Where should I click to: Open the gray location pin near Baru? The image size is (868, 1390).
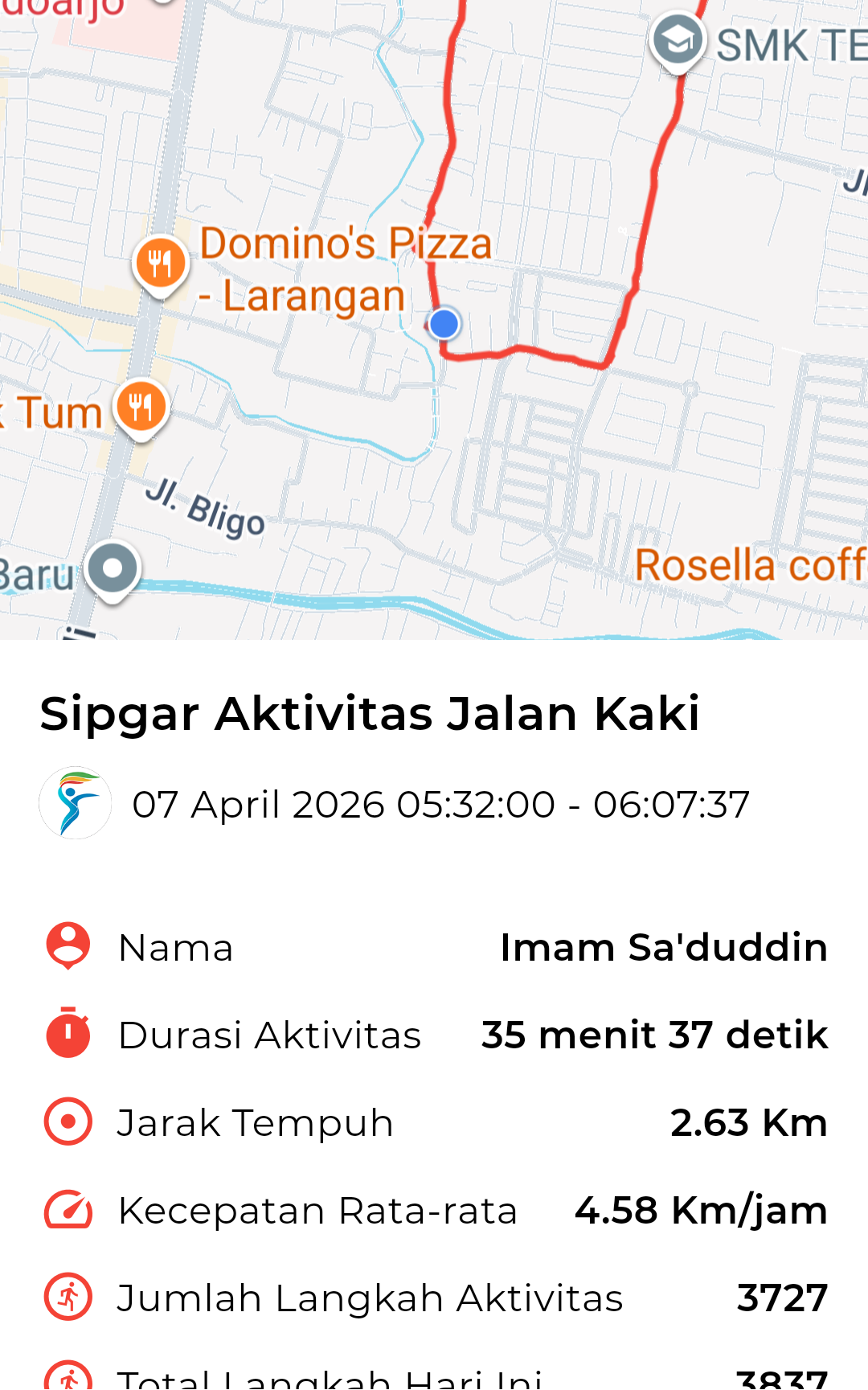(113, 568)
